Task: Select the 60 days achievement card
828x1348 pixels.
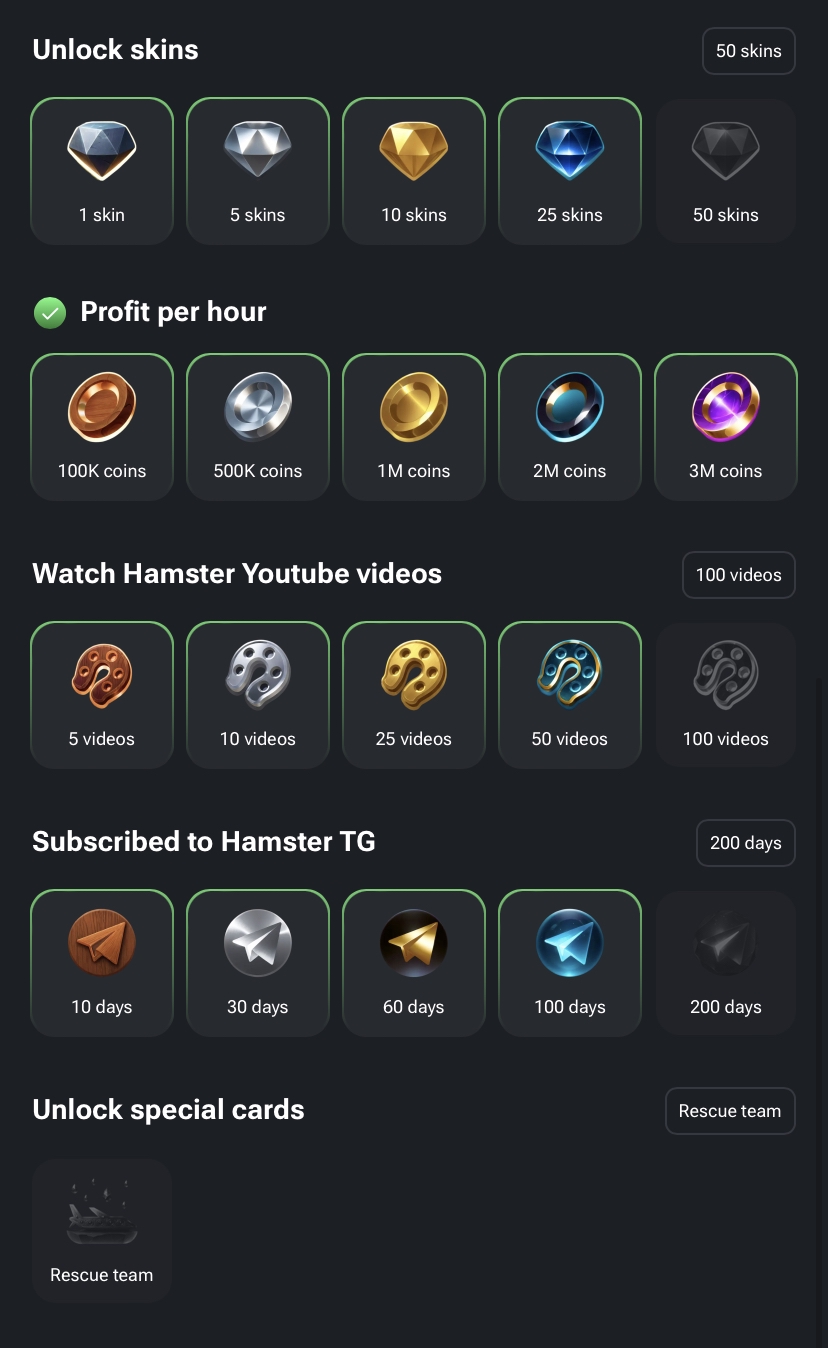Action: pos(414,963)
